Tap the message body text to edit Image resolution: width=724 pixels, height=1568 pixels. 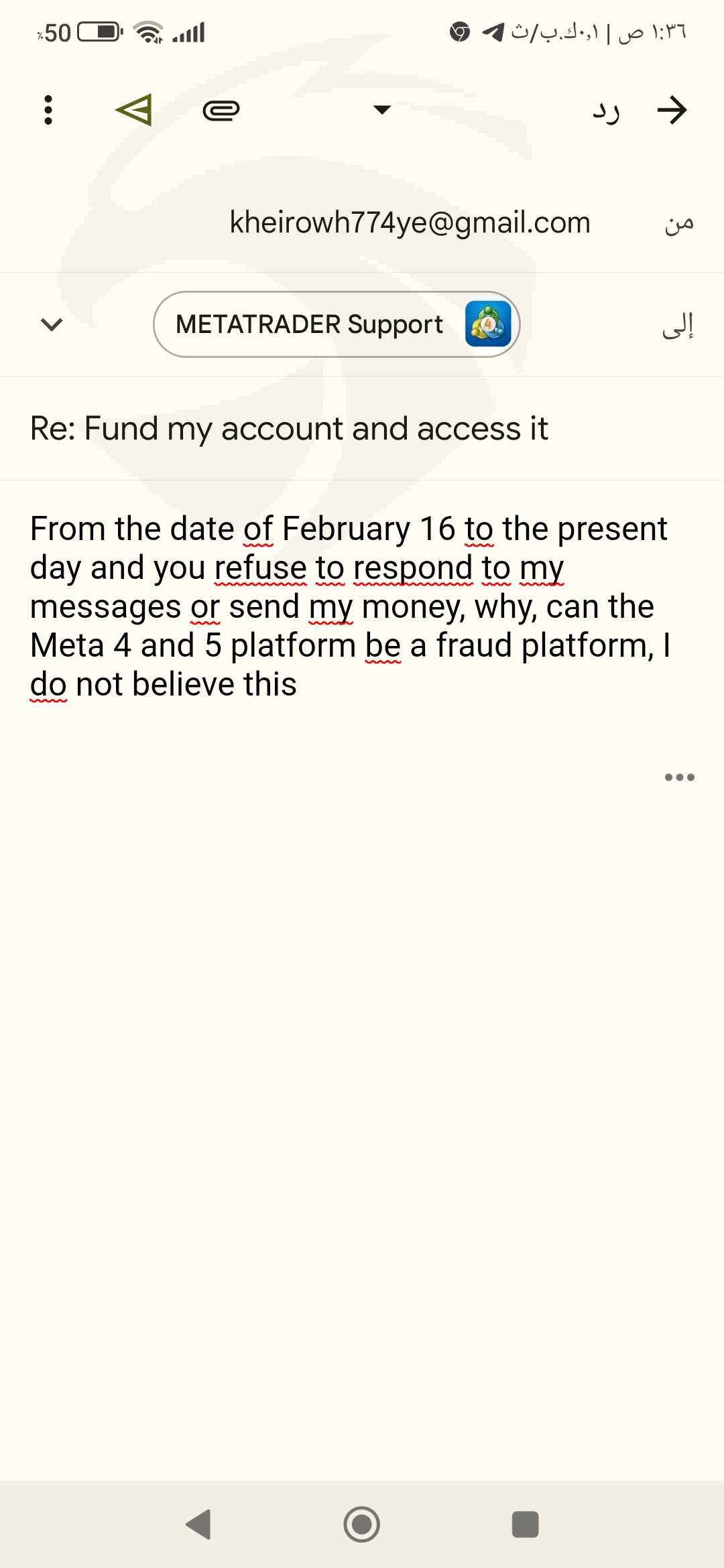pyautogui.click(x=350, y=606)
